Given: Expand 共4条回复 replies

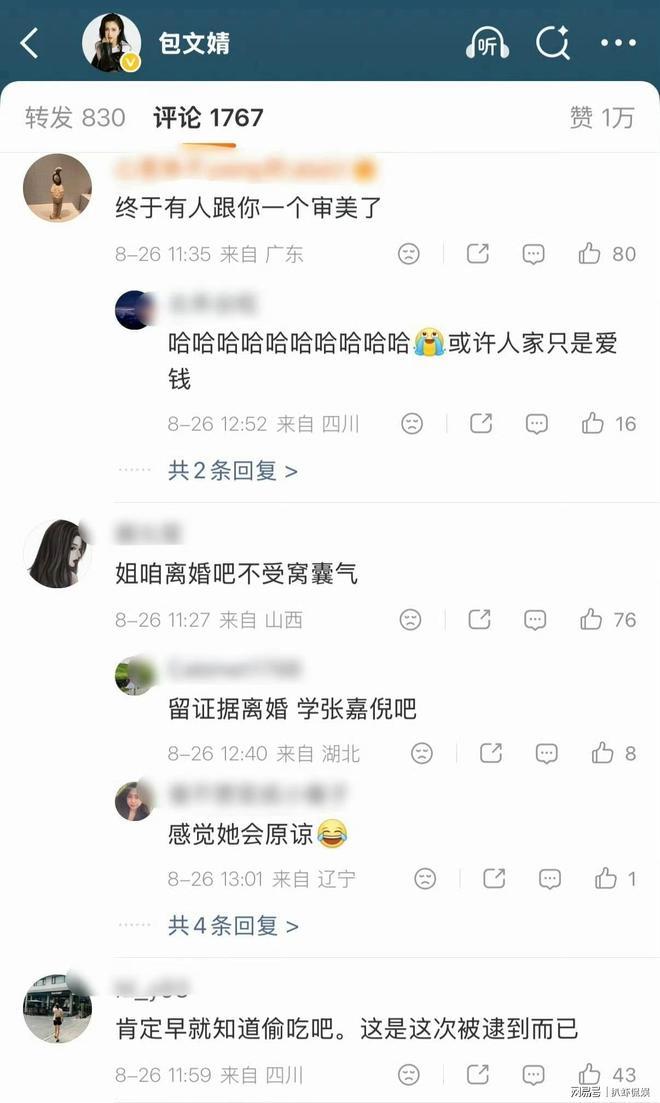Looking at the screenshot, I should point(233,925).
